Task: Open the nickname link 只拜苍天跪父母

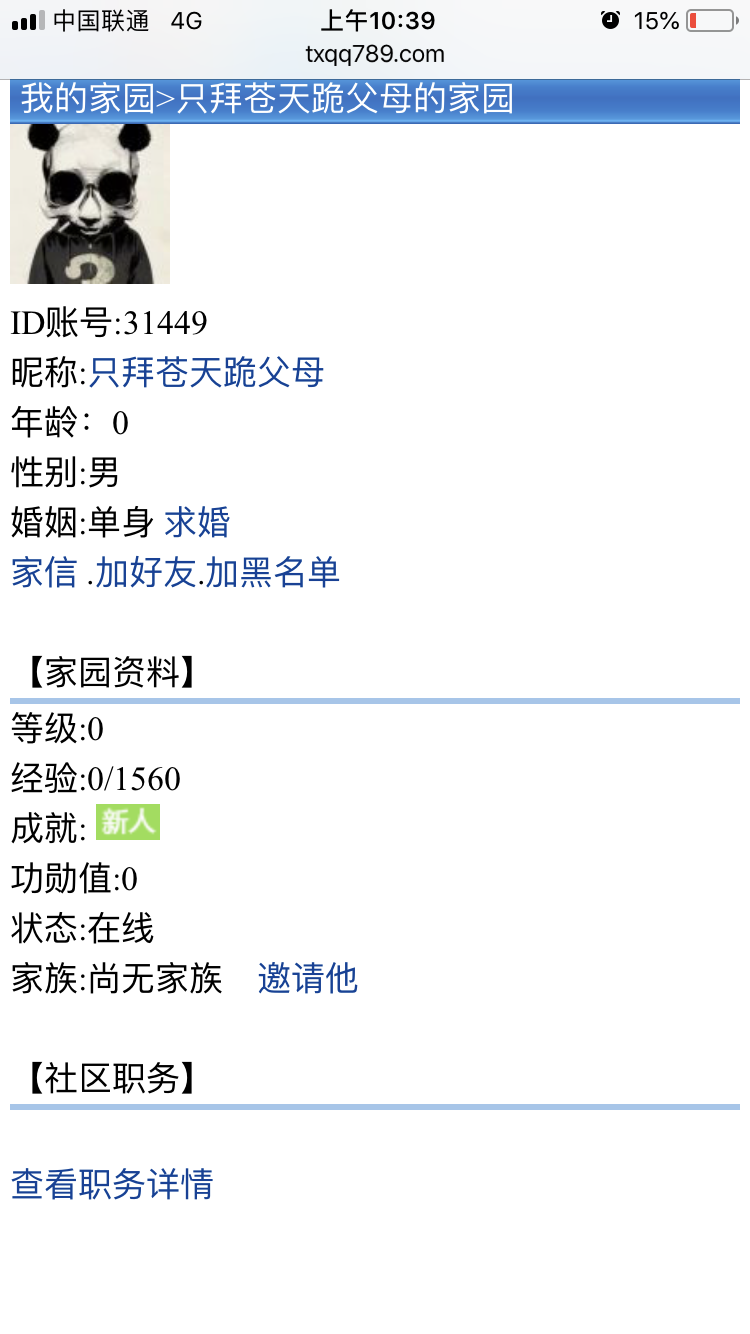Action: [206, 373]
